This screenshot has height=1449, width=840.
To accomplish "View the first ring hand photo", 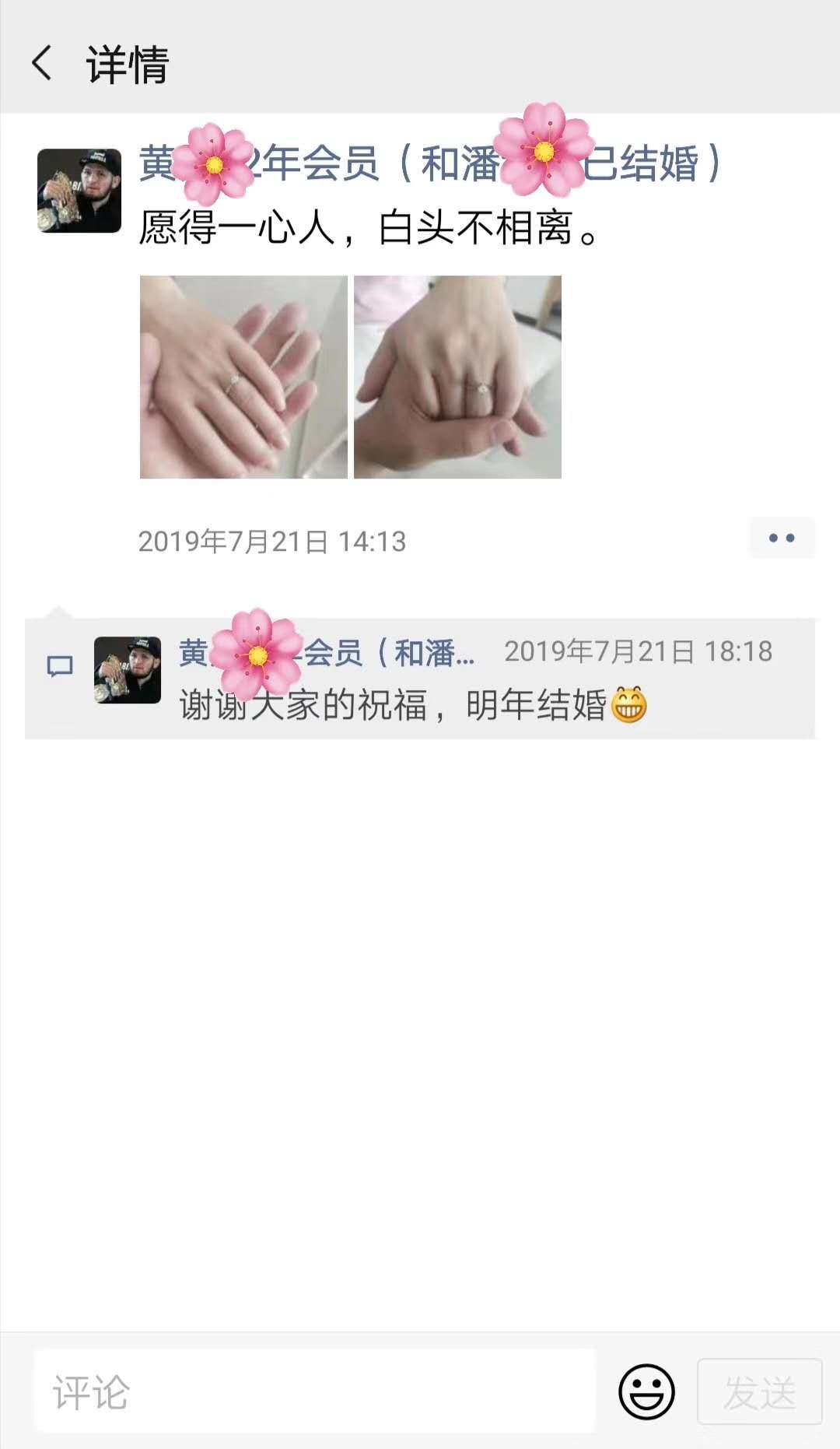I will click(x=243, y=377).
